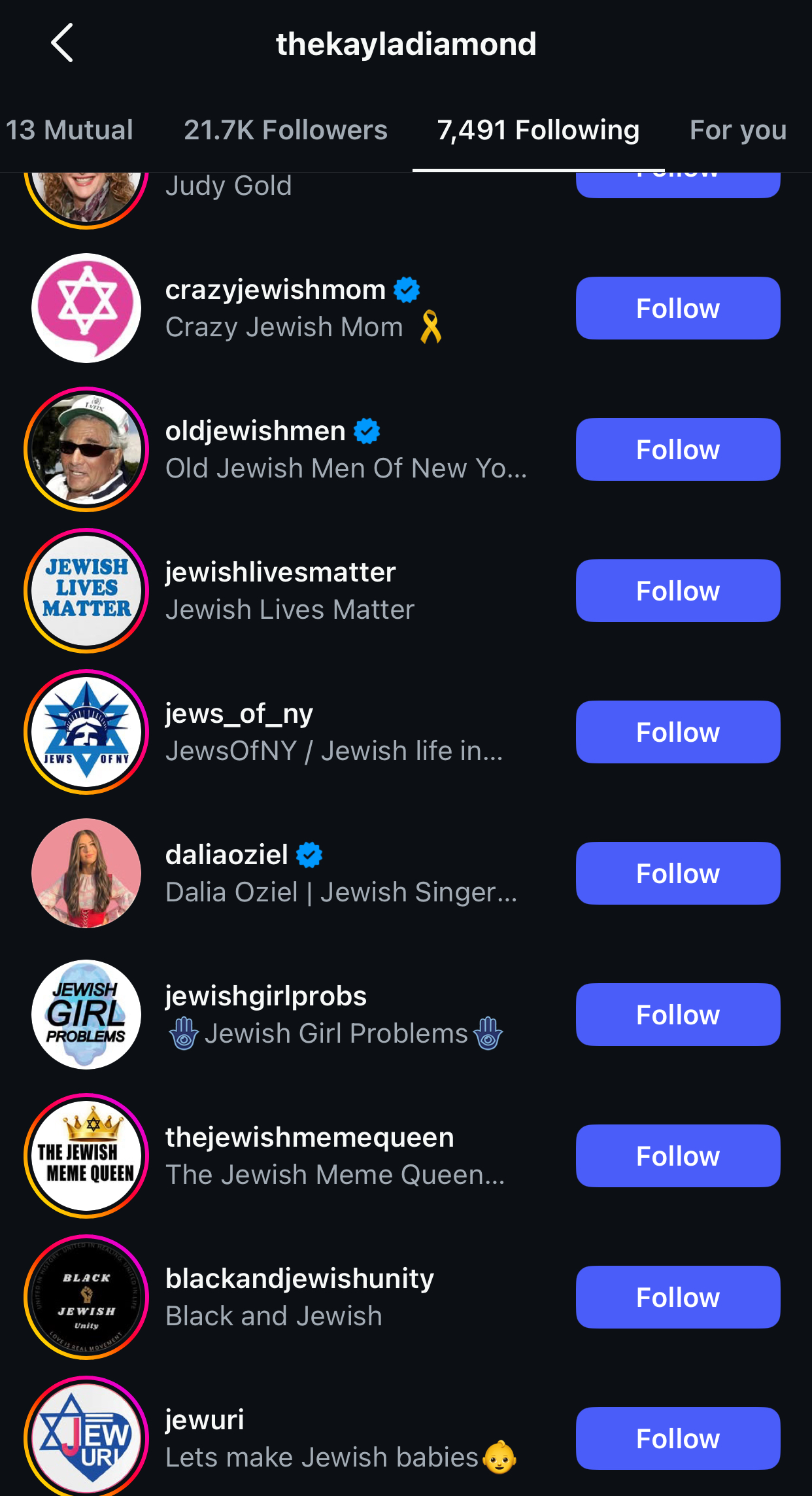Follow jewuri
Viewport: 812px width, 1496px height.
click(678, 1438)
